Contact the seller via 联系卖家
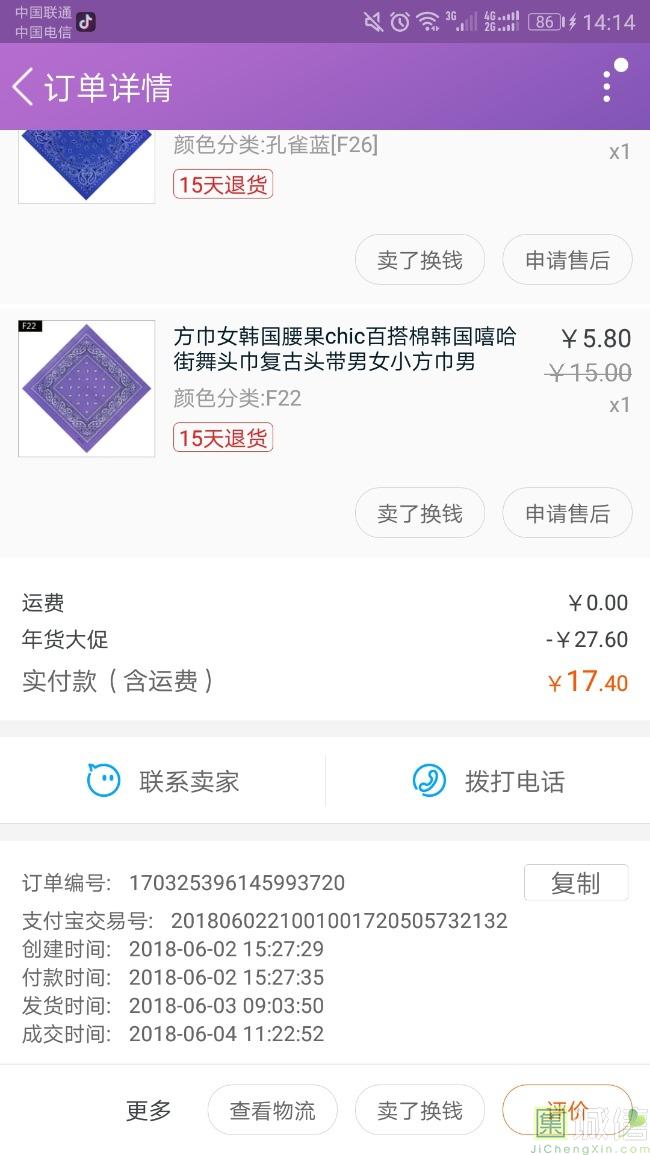650x1155 pixels. [163, 781]
